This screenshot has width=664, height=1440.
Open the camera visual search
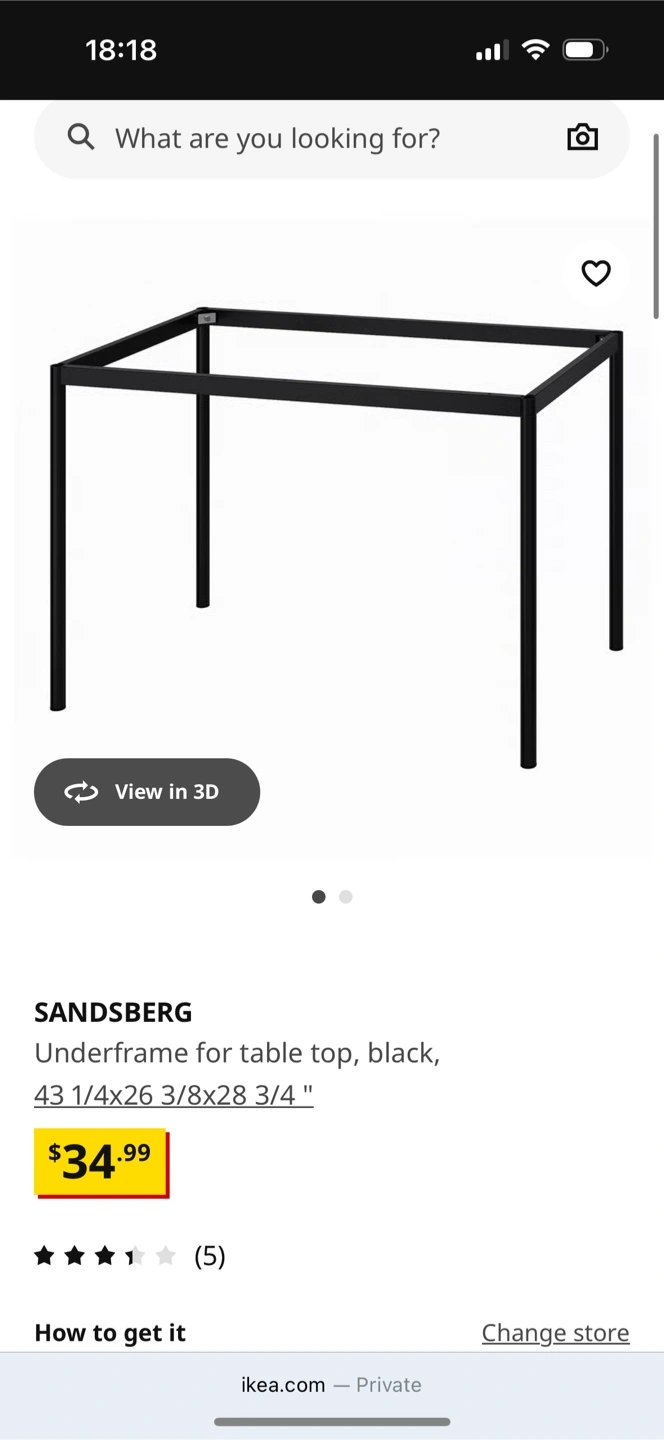582,138
